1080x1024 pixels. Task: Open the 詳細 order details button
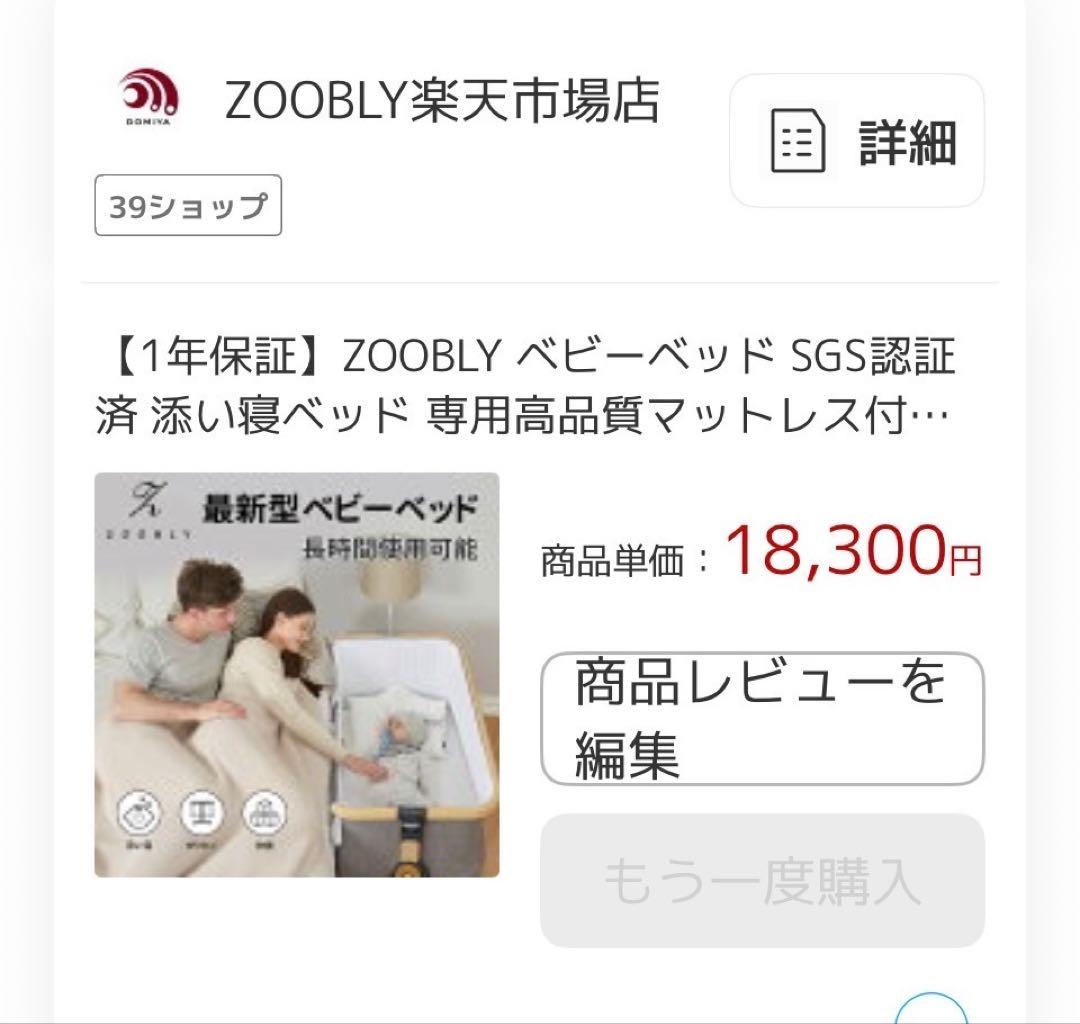857,141
